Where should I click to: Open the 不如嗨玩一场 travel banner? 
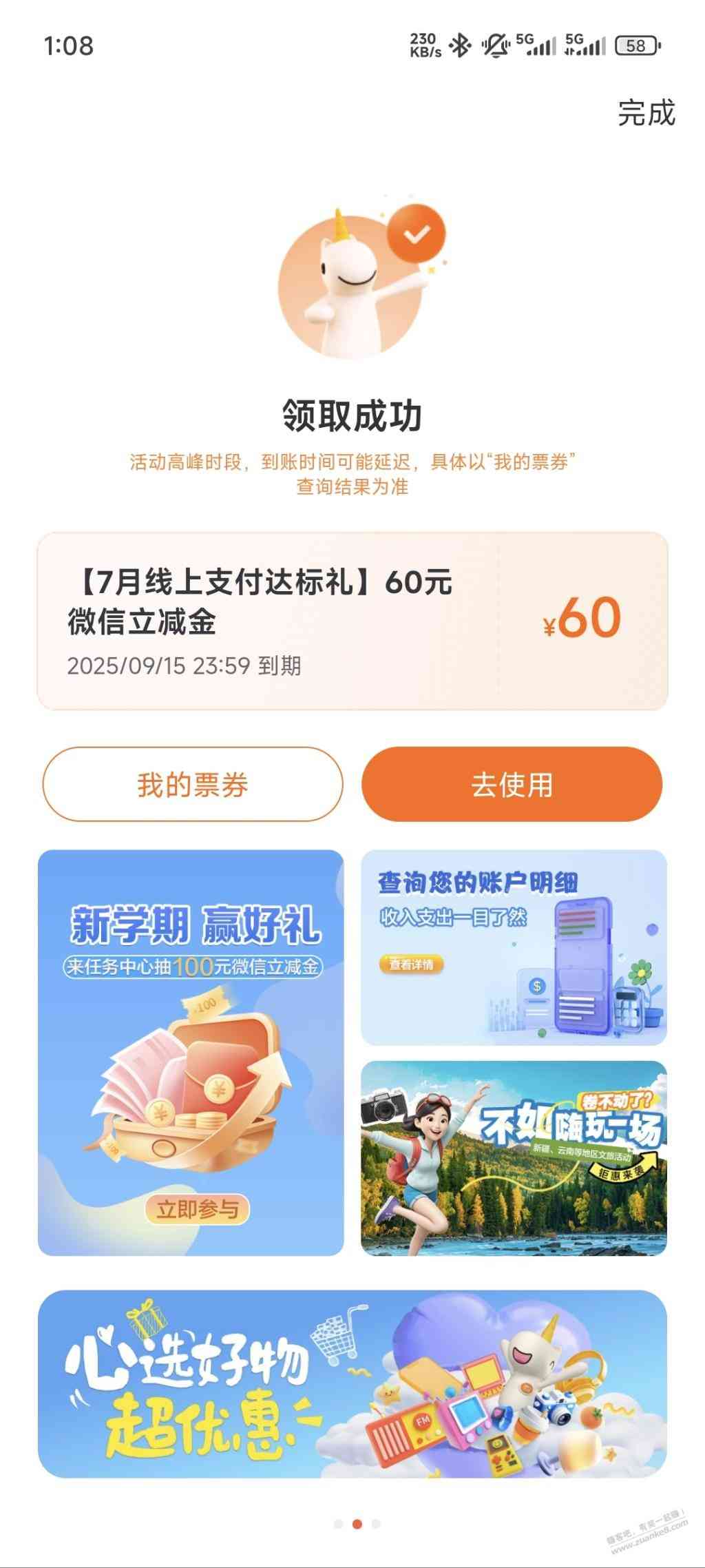click(514, 1158)
